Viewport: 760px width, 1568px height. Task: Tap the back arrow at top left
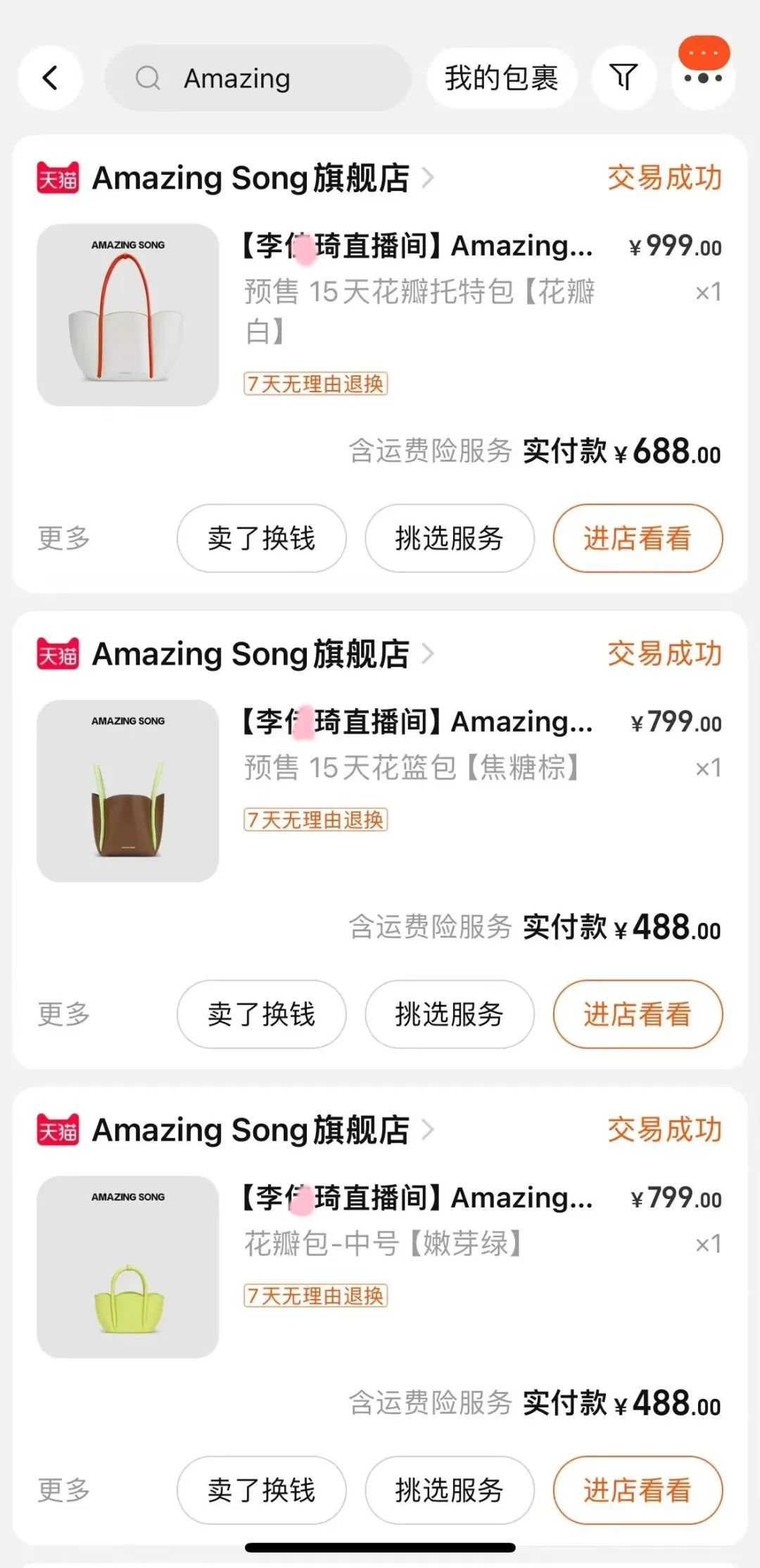(49, 78)
